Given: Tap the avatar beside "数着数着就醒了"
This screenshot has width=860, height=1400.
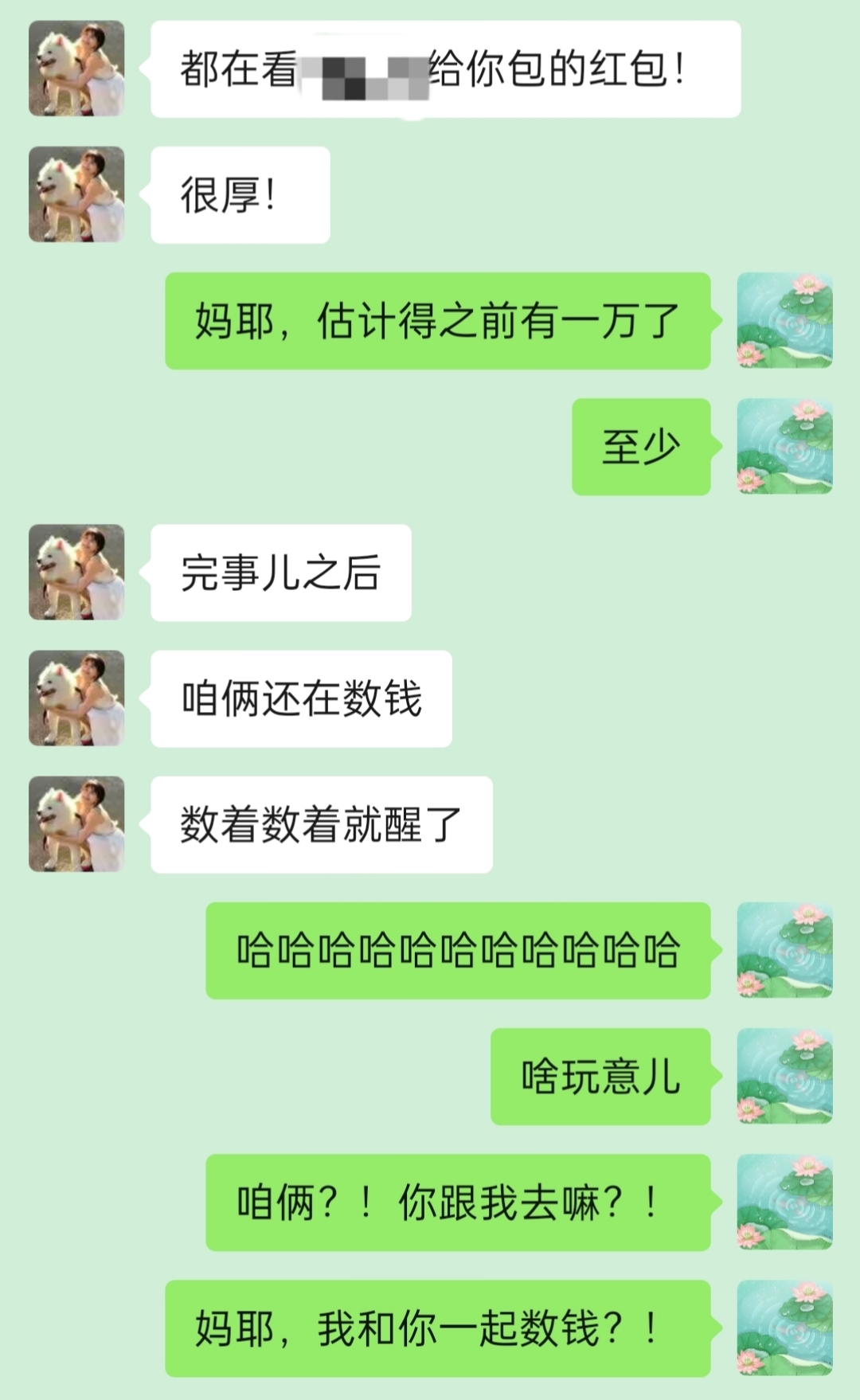Looking at the screenshot, I should tap(76, 824).
